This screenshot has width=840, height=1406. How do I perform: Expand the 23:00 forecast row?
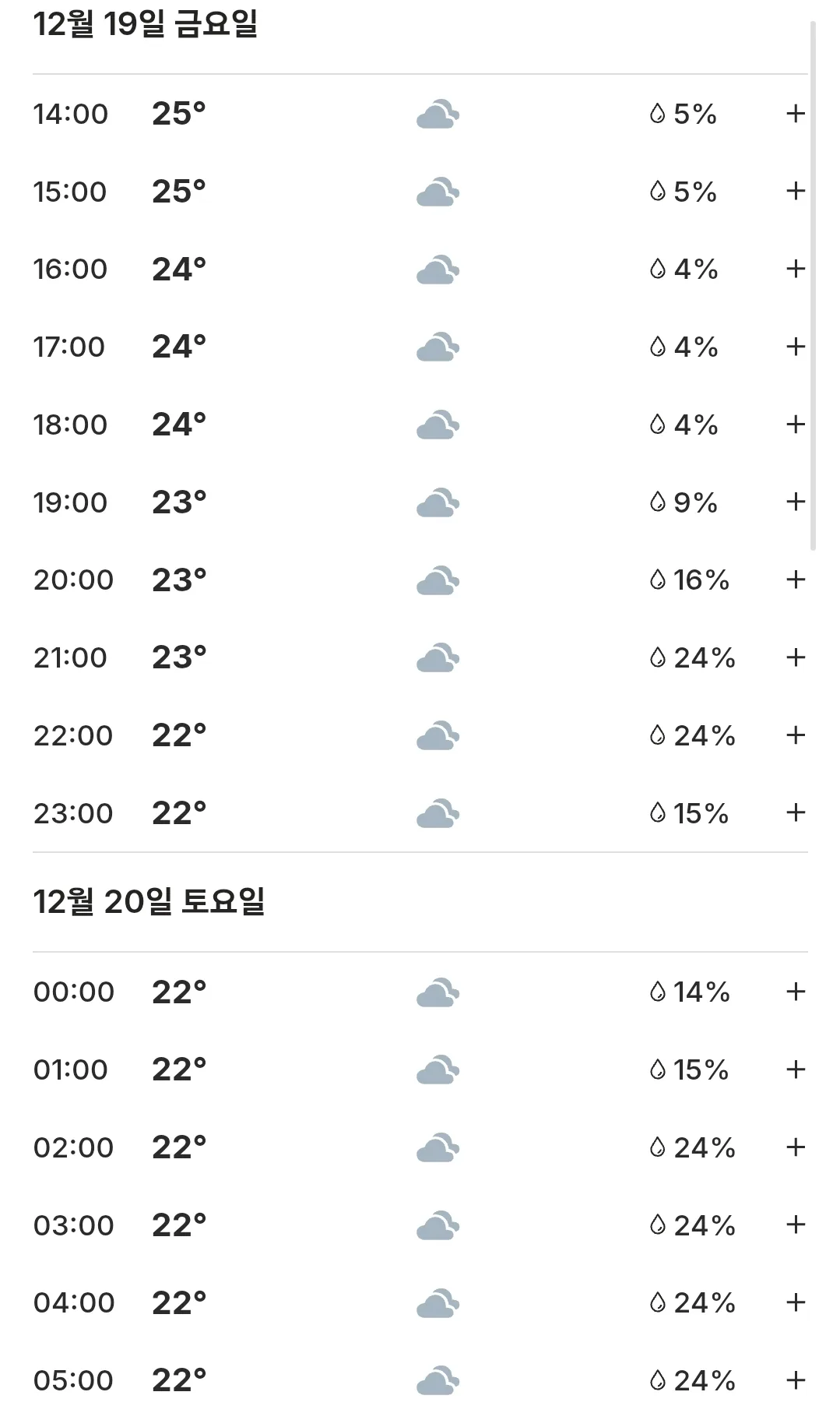(x=795, y=812)
